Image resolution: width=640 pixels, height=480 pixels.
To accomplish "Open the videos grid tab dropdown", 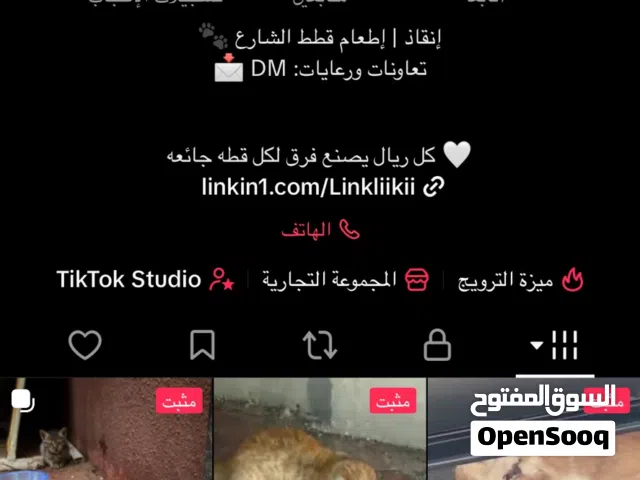I will pos(553,346).
